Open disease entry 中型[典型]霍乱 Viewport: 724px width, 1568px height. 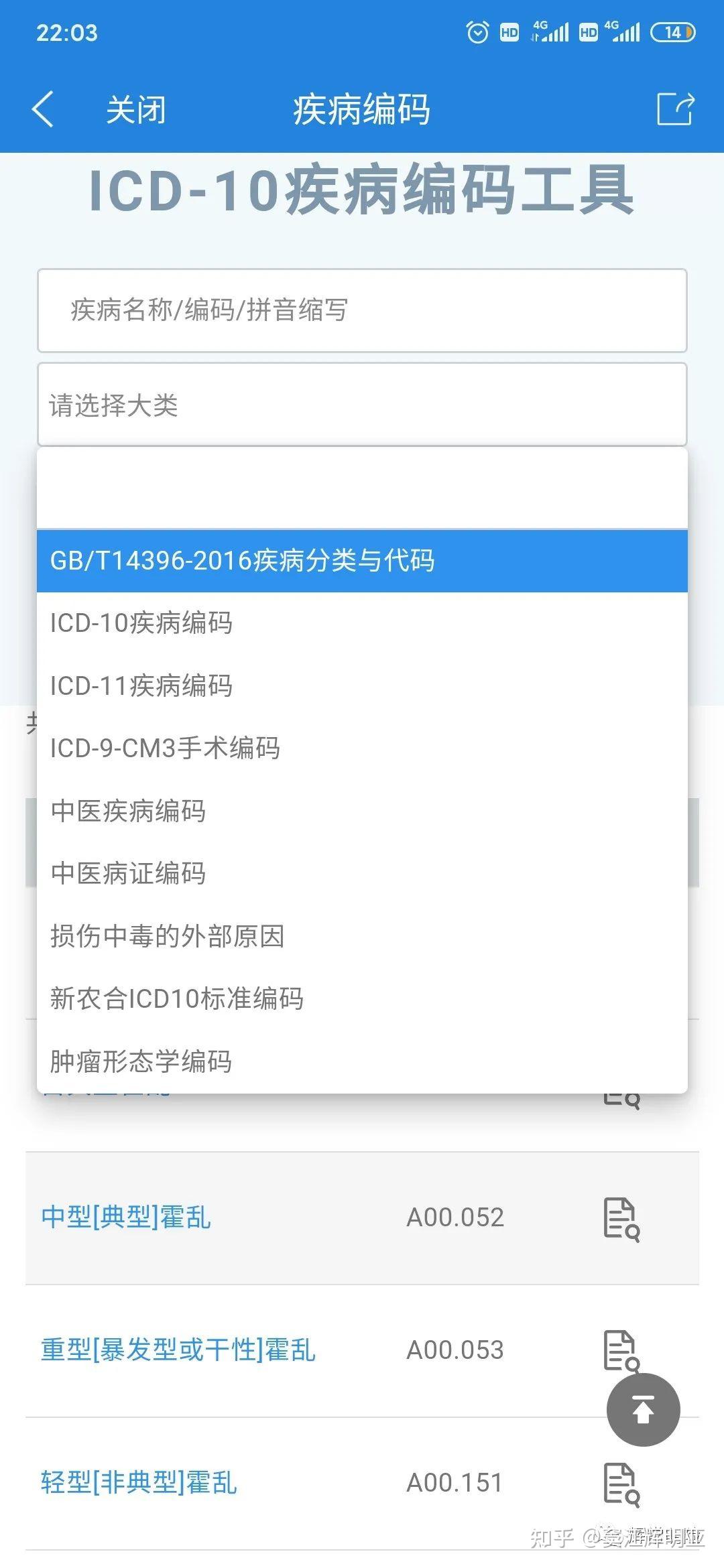[125, 1216]
